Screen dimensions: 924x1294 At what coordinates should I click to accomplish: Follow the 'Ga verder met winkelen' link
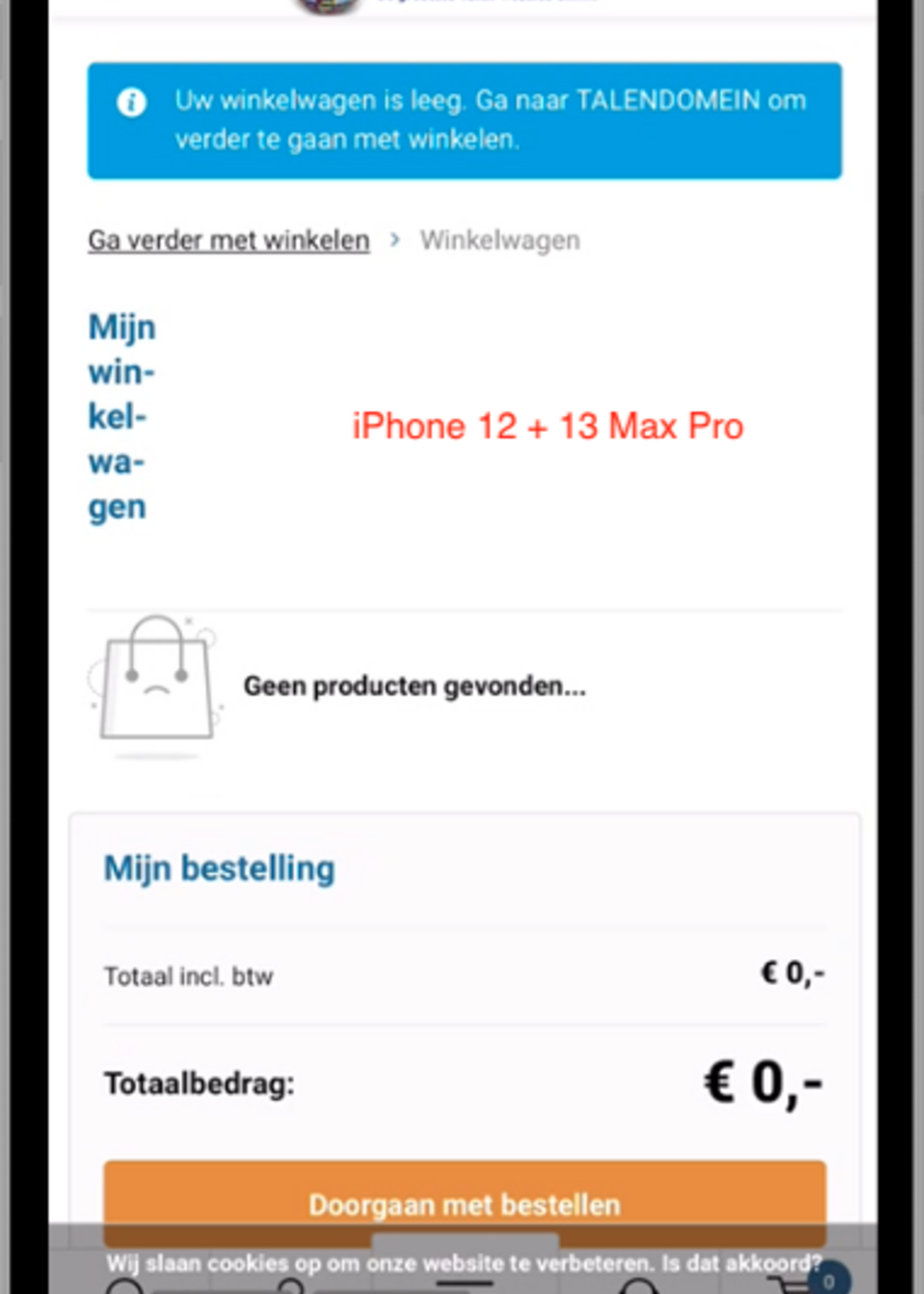pyautogui.click(x=229, y=241)
